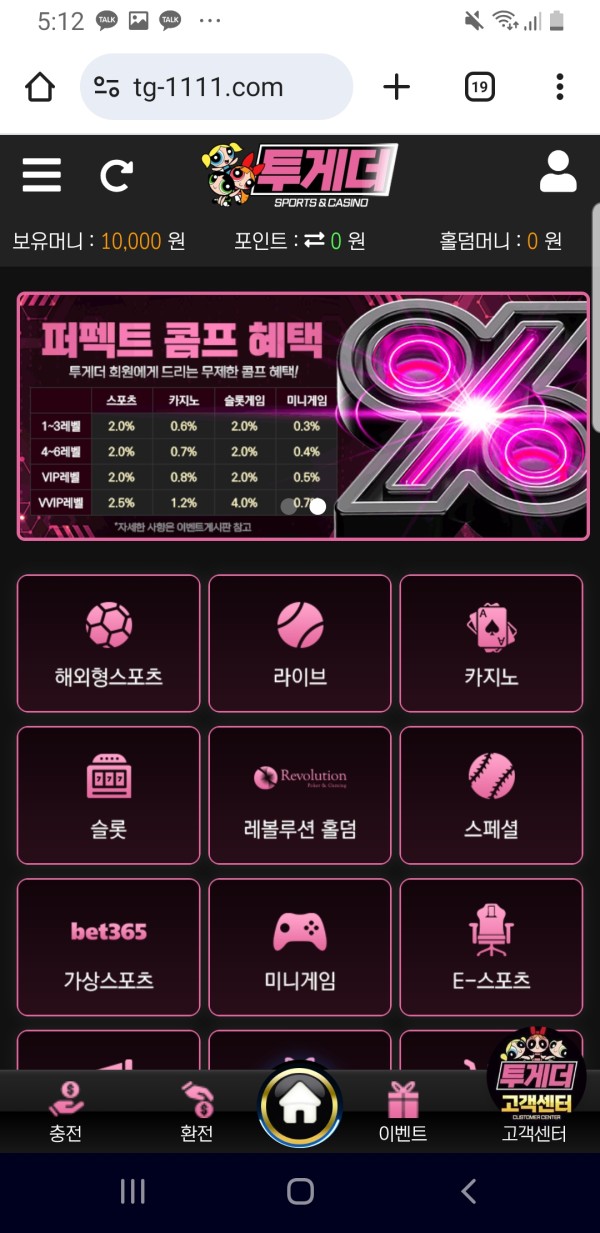Open the hamburger menu
The height and width of the screenshot is (1233, 600).
coord(41,176)
